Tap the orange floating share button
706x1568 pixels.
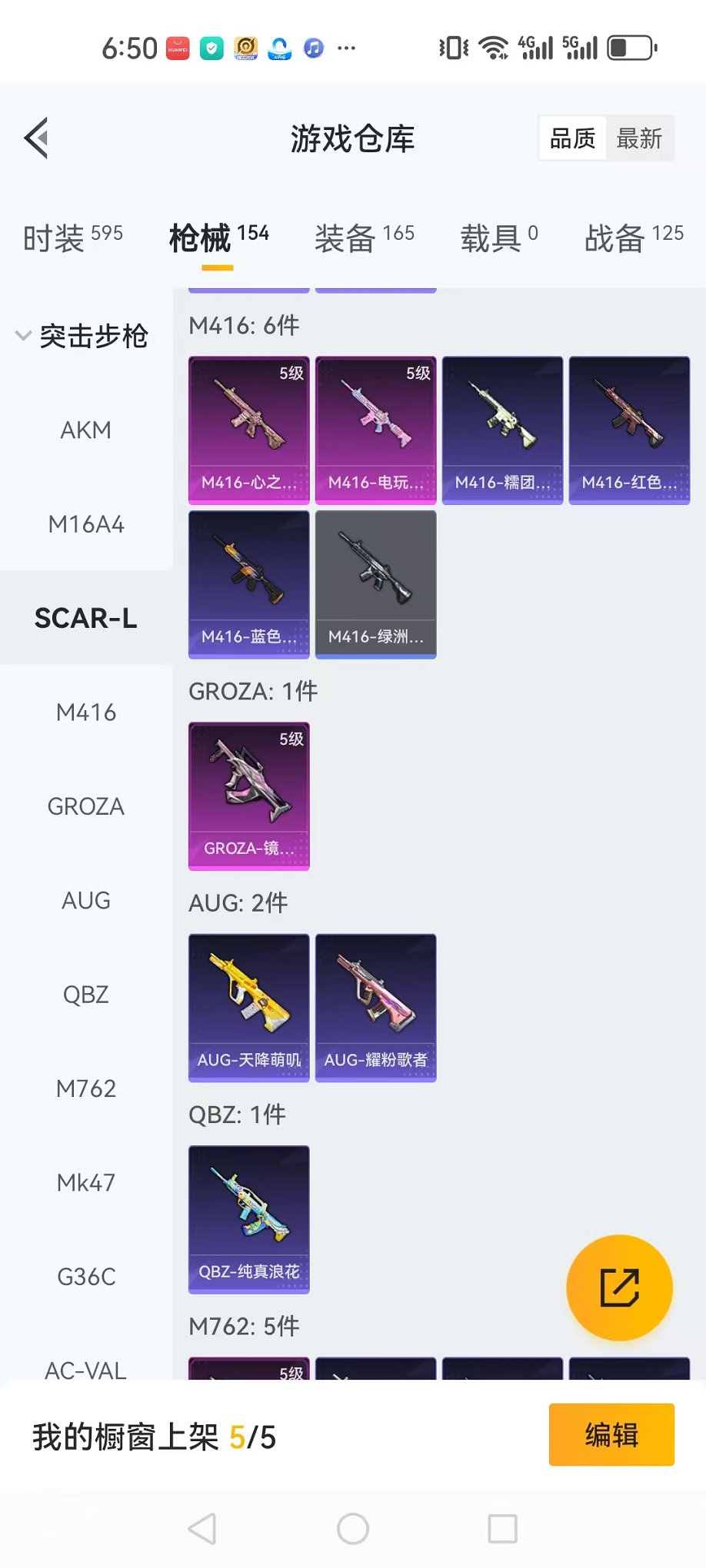619,1287
